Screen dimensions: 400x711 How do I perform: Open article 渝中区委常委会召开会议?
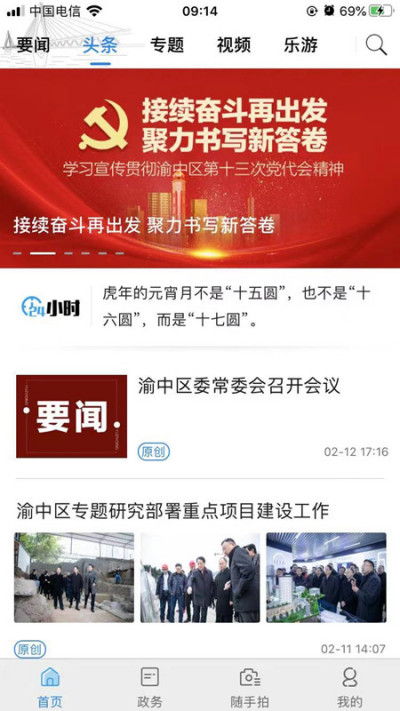pyautogui.click(x=200, y=416)
